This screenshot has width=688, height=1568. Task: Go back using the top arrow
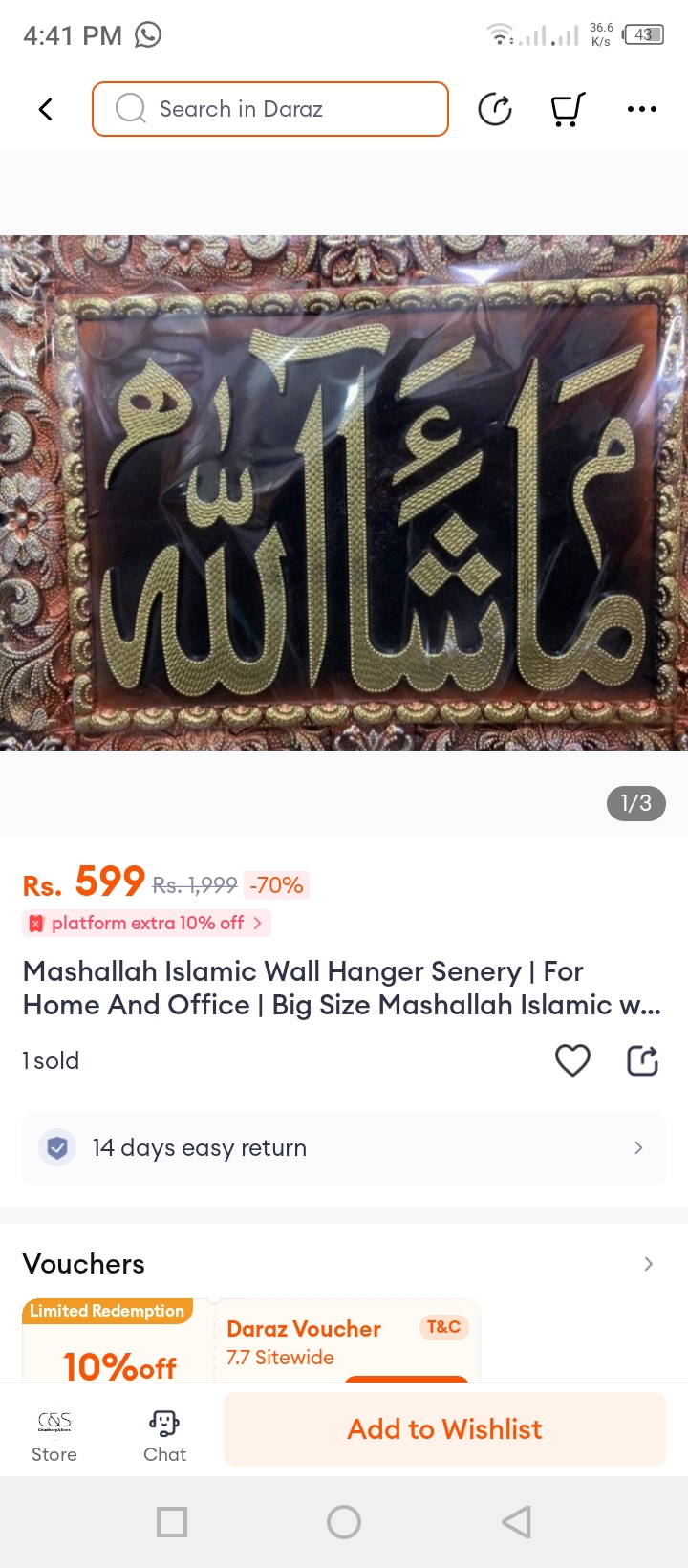click(x=45, y=109)
